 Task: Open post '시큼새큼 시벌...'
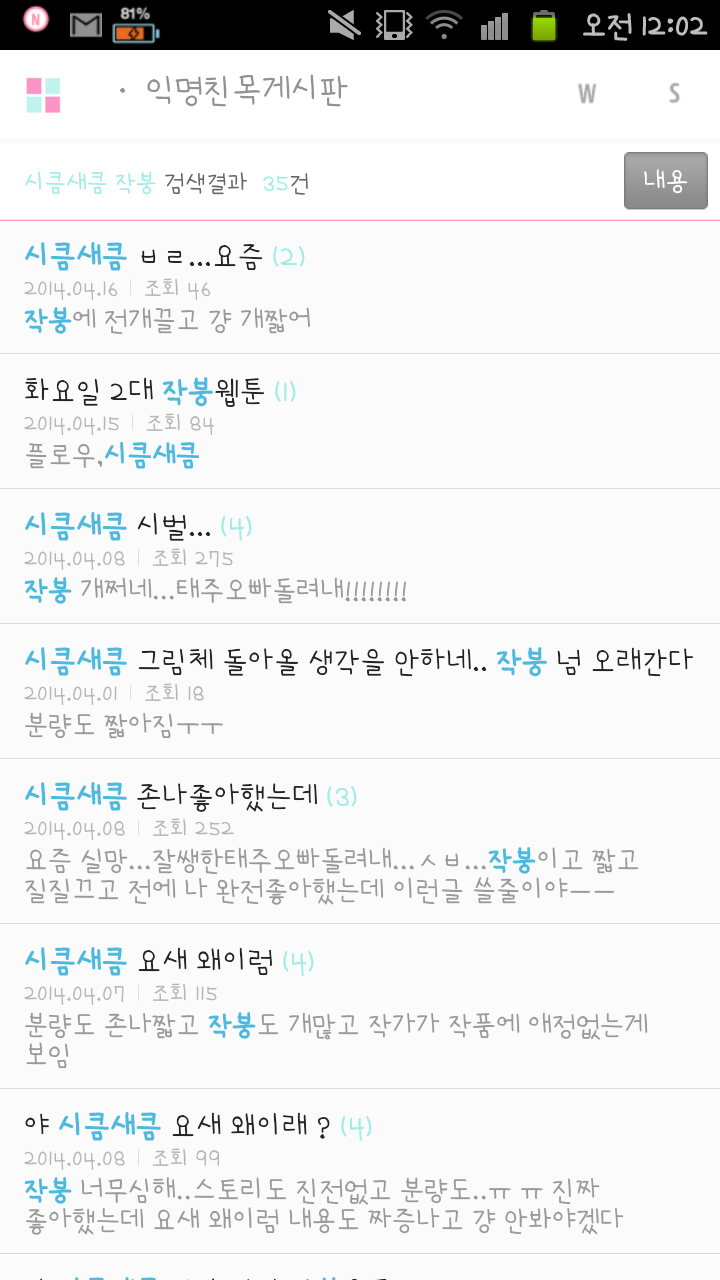[360, 556]
